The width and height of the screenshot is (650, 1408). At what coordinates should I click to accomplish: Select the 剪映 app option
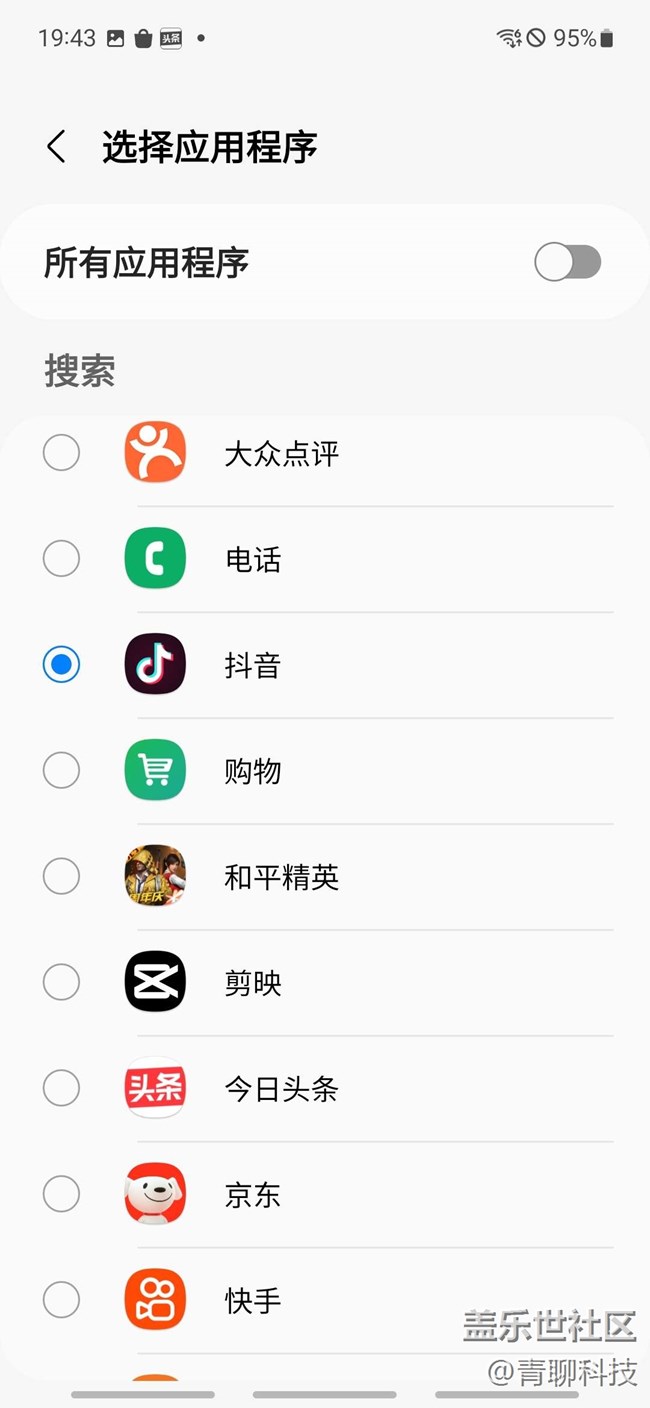pos(61,982)
